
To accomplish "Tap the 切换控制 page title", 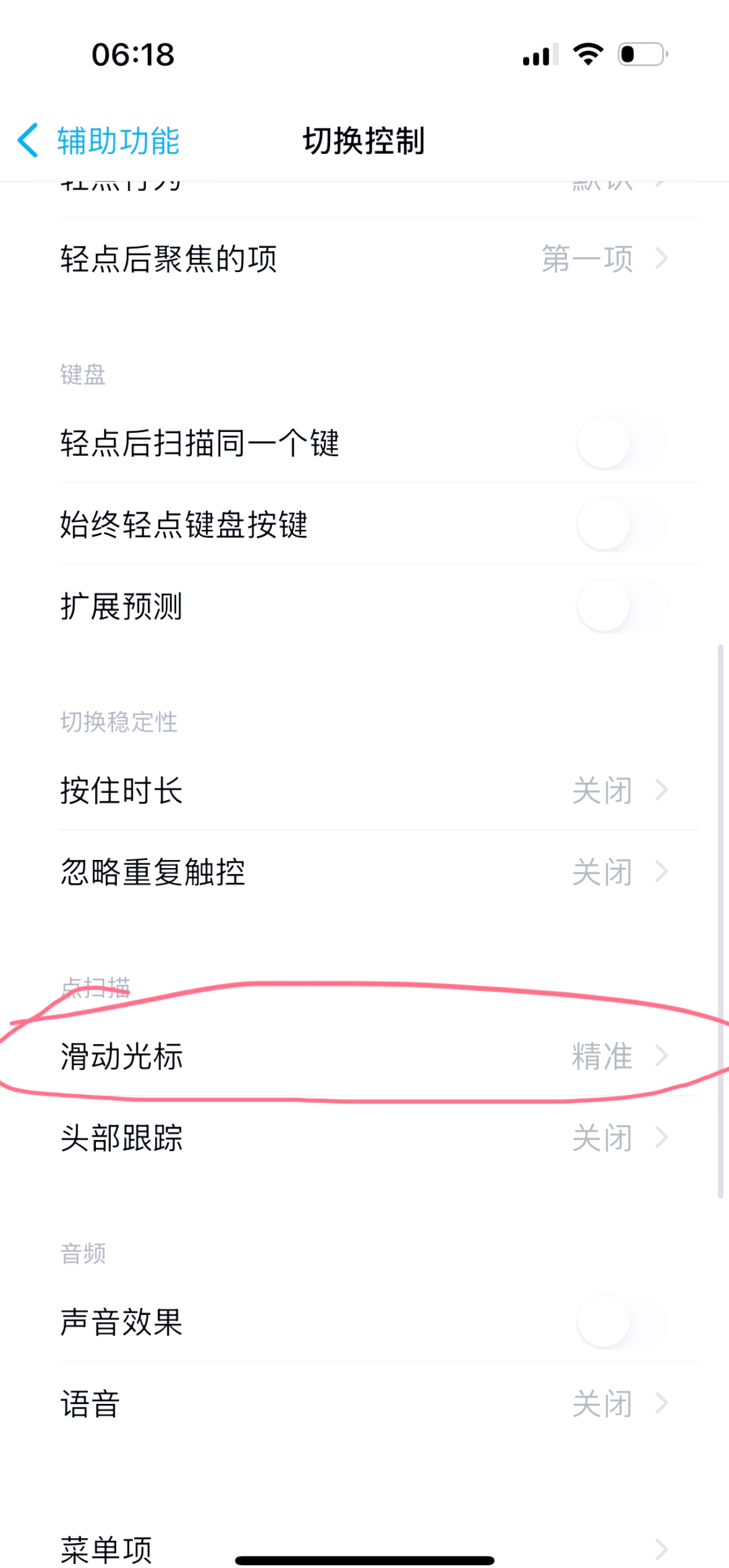I will pyautogui.click(x=364, y=141).
